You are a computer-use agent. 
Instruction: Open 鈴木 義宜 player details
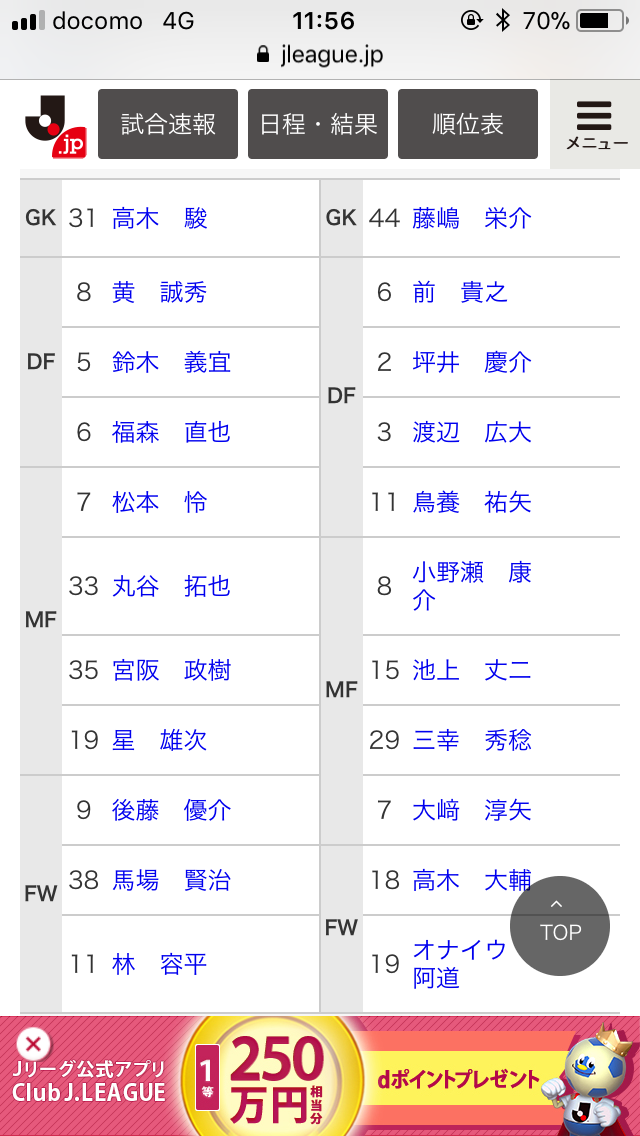(171, 362)
